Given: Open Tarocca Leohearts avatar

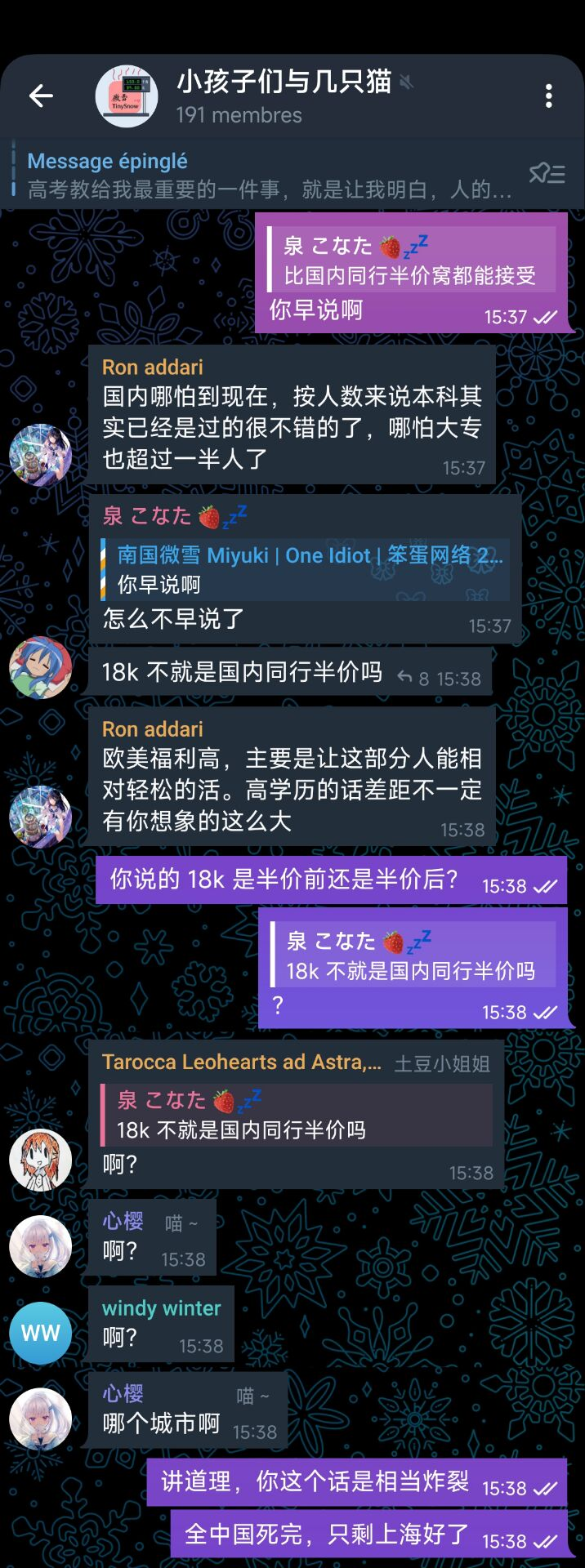Looking at the screenshot, I should pos(41,1160).
